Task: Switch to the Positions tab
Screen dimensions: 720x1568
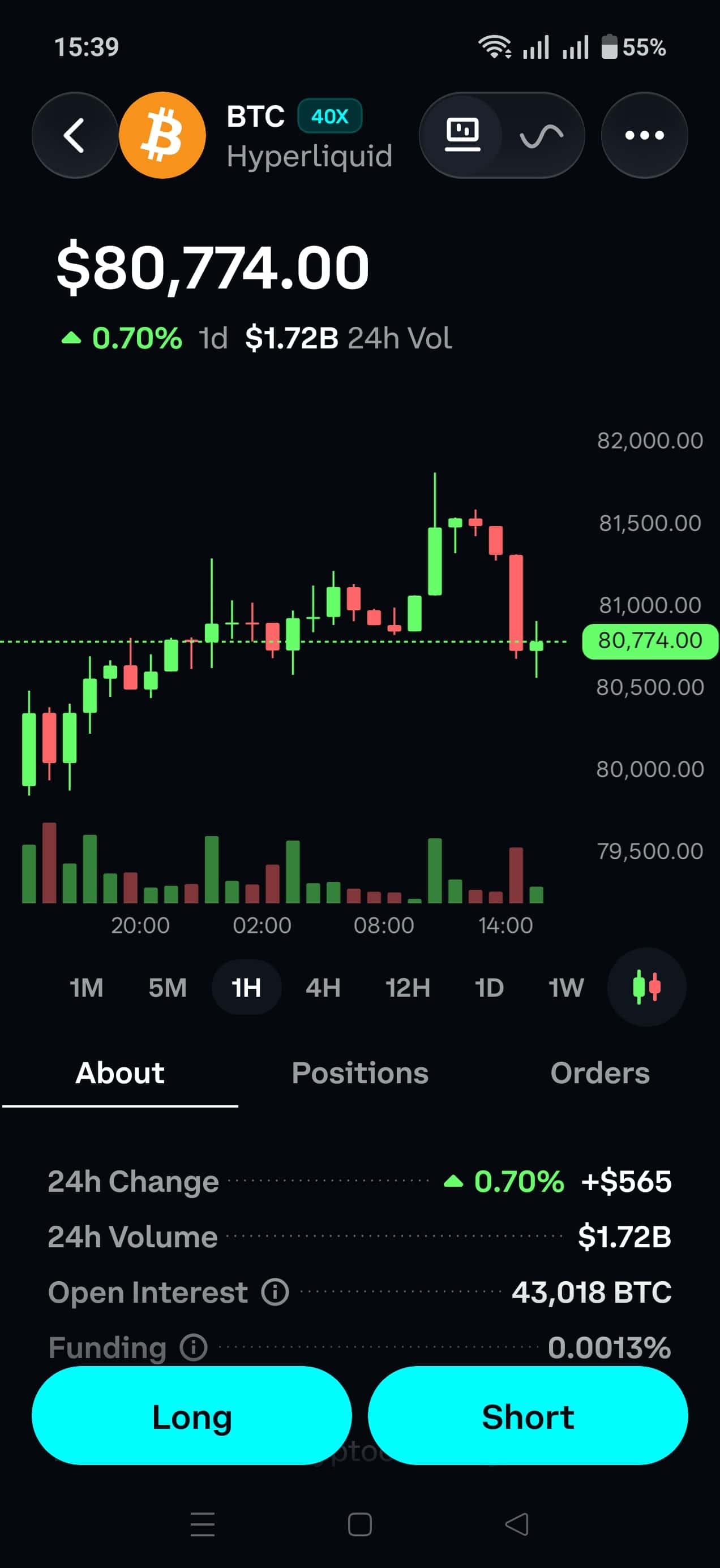Action: (x=360, y=1072)
